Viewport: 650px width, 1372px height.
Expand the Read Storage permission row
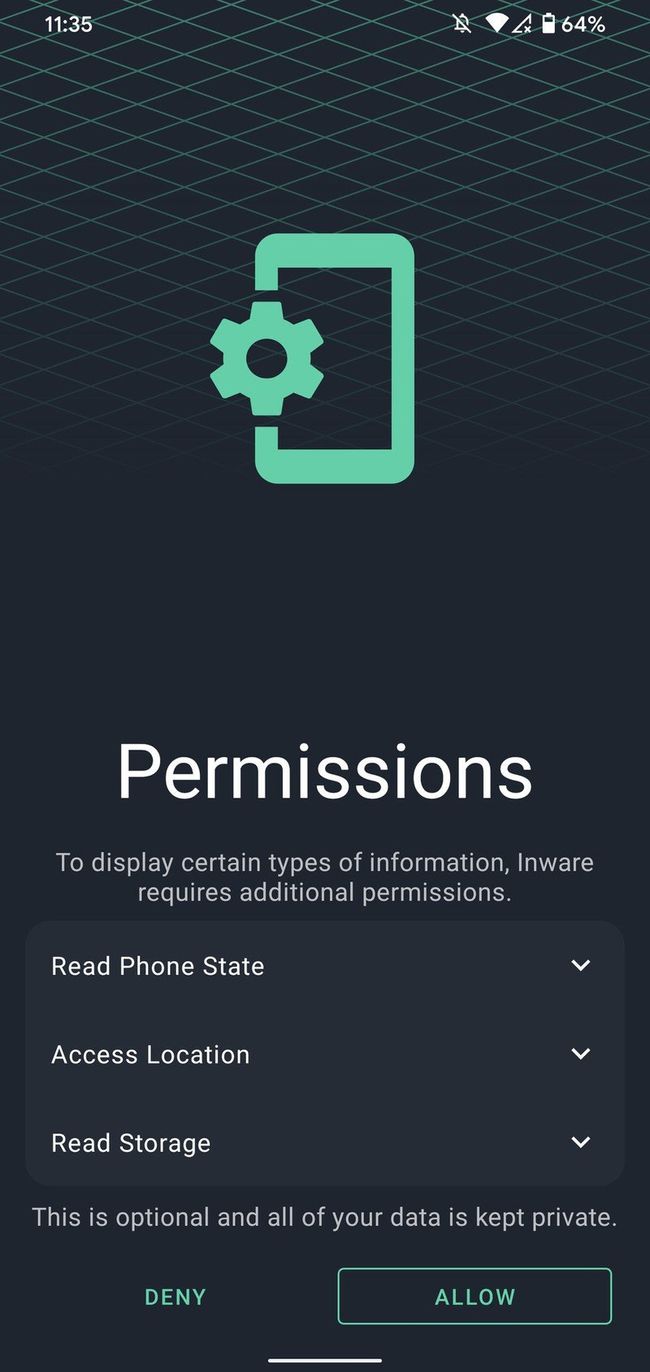tap(580, 1142)
